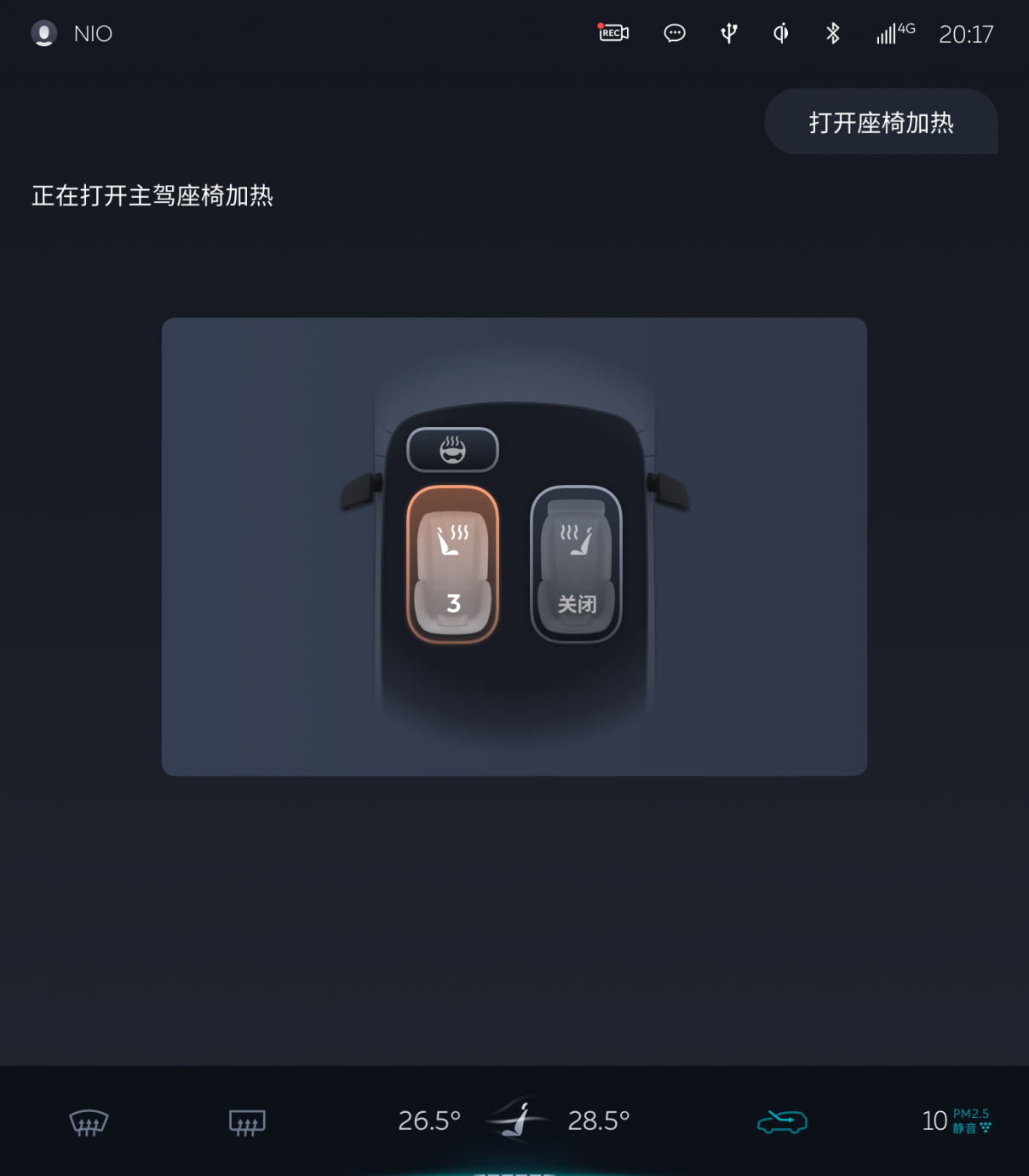
Task: Toggle the front windshield defrost
Action: [89, 1121]
